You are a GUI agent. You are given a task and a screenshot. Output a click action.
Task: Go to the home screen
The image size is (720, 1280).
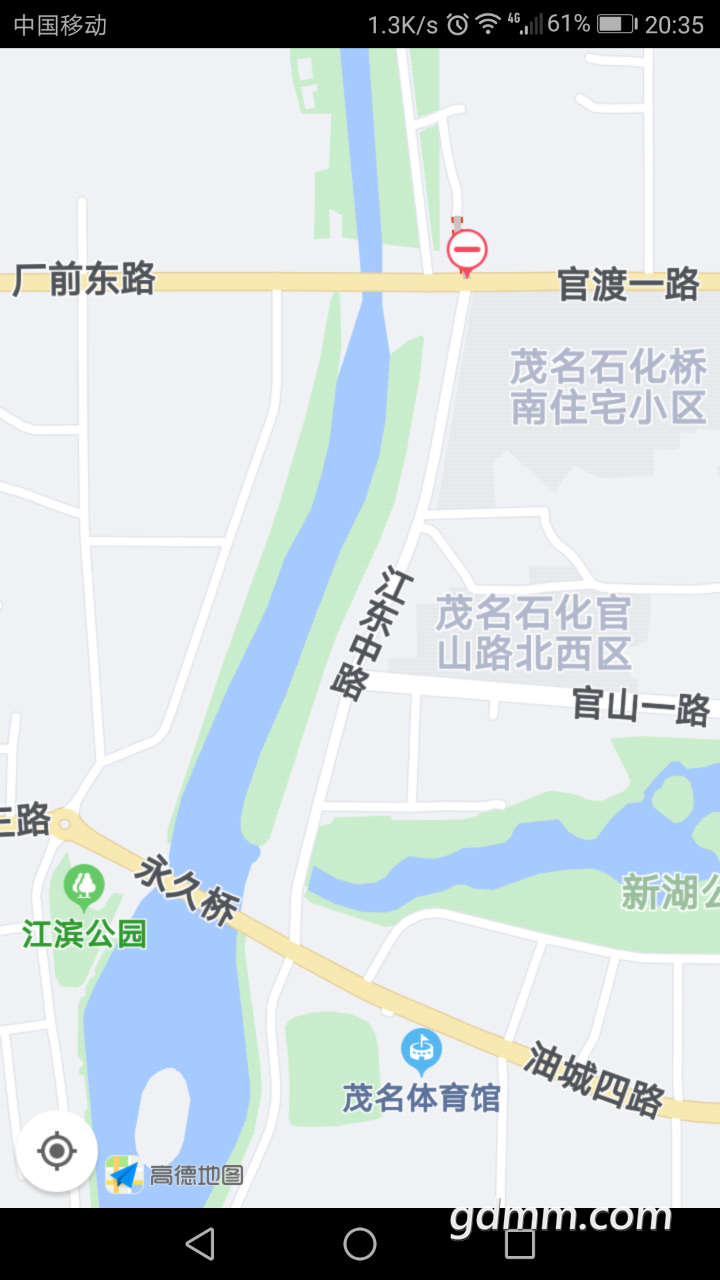point(360,1244)
